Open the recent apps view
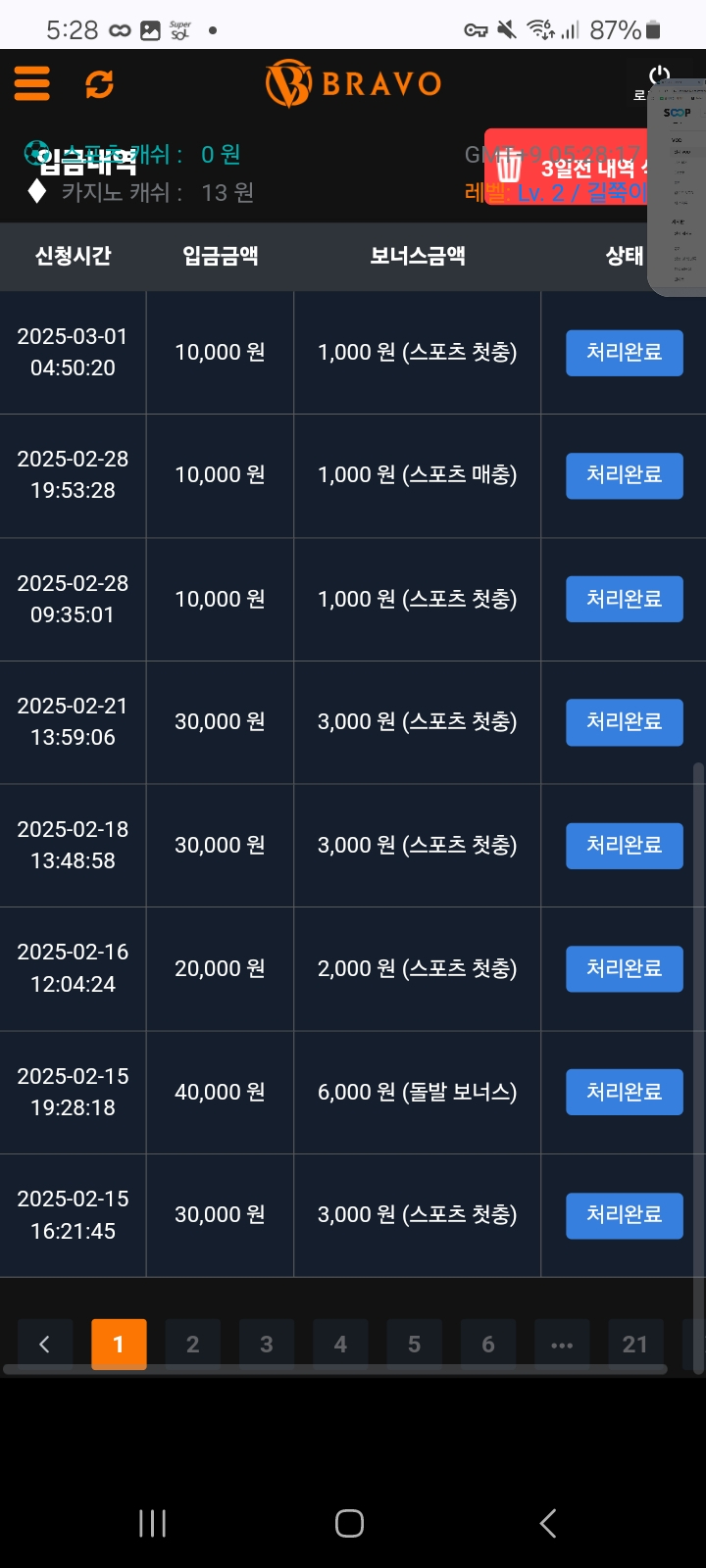 [x=152, y=1523]
